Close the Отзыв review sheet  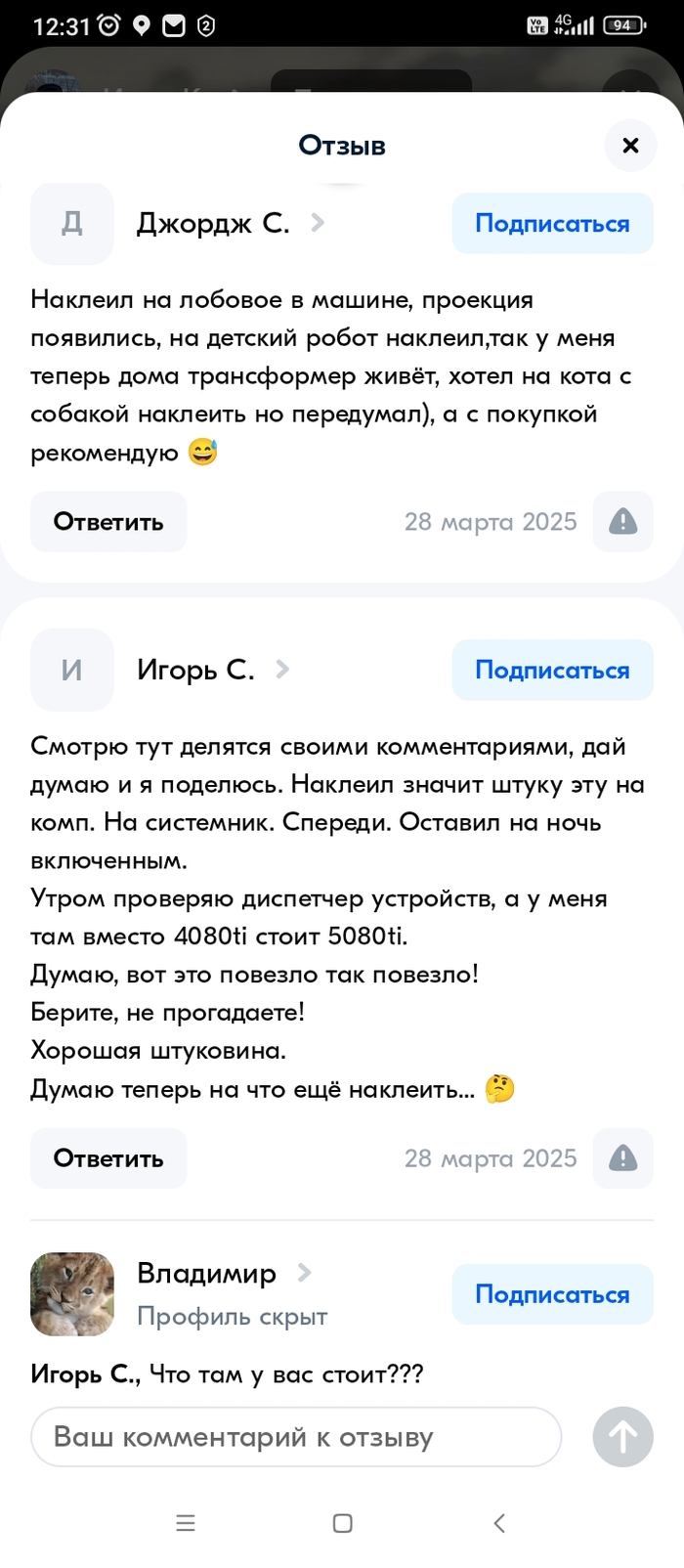630,146
